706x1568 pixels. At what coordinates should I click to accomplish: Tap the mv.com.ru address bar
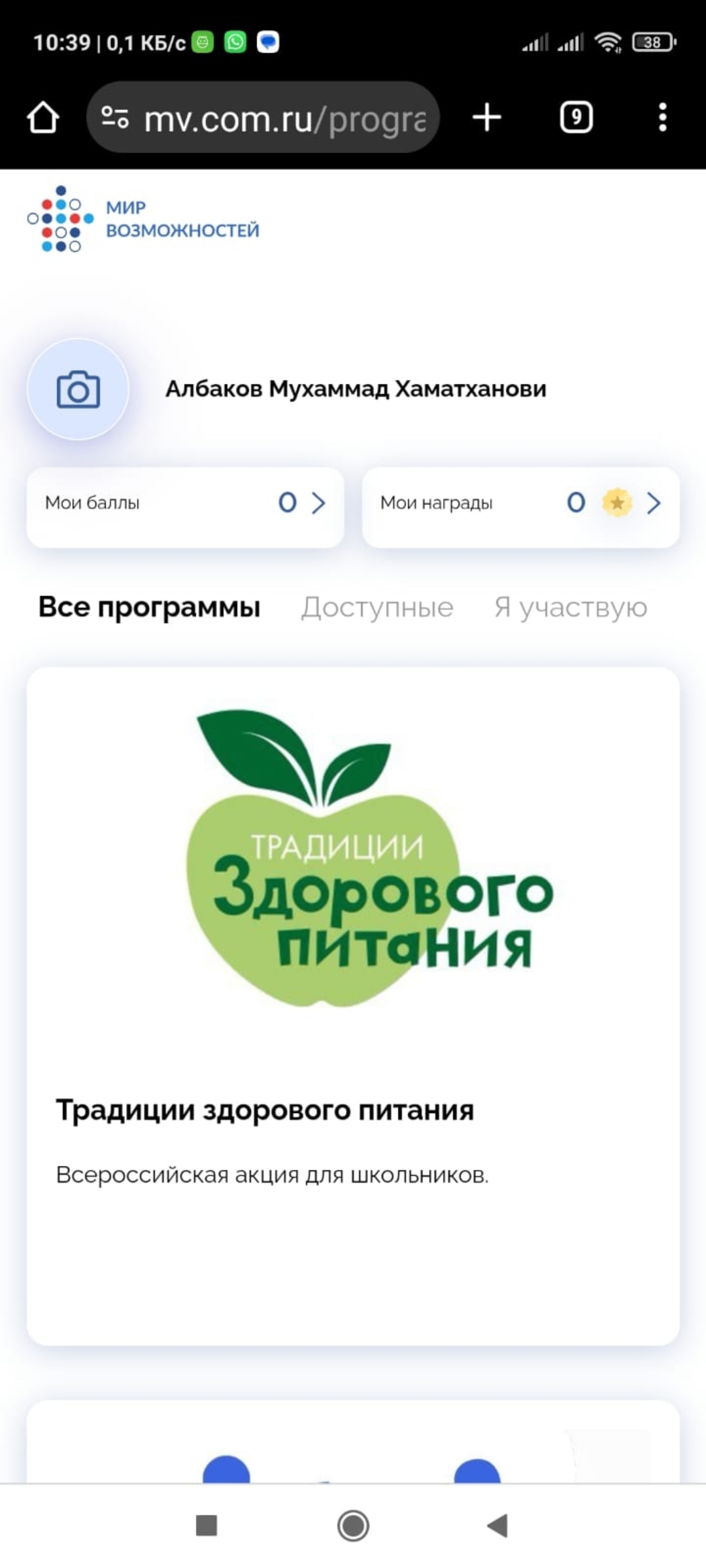coord(263,118)
